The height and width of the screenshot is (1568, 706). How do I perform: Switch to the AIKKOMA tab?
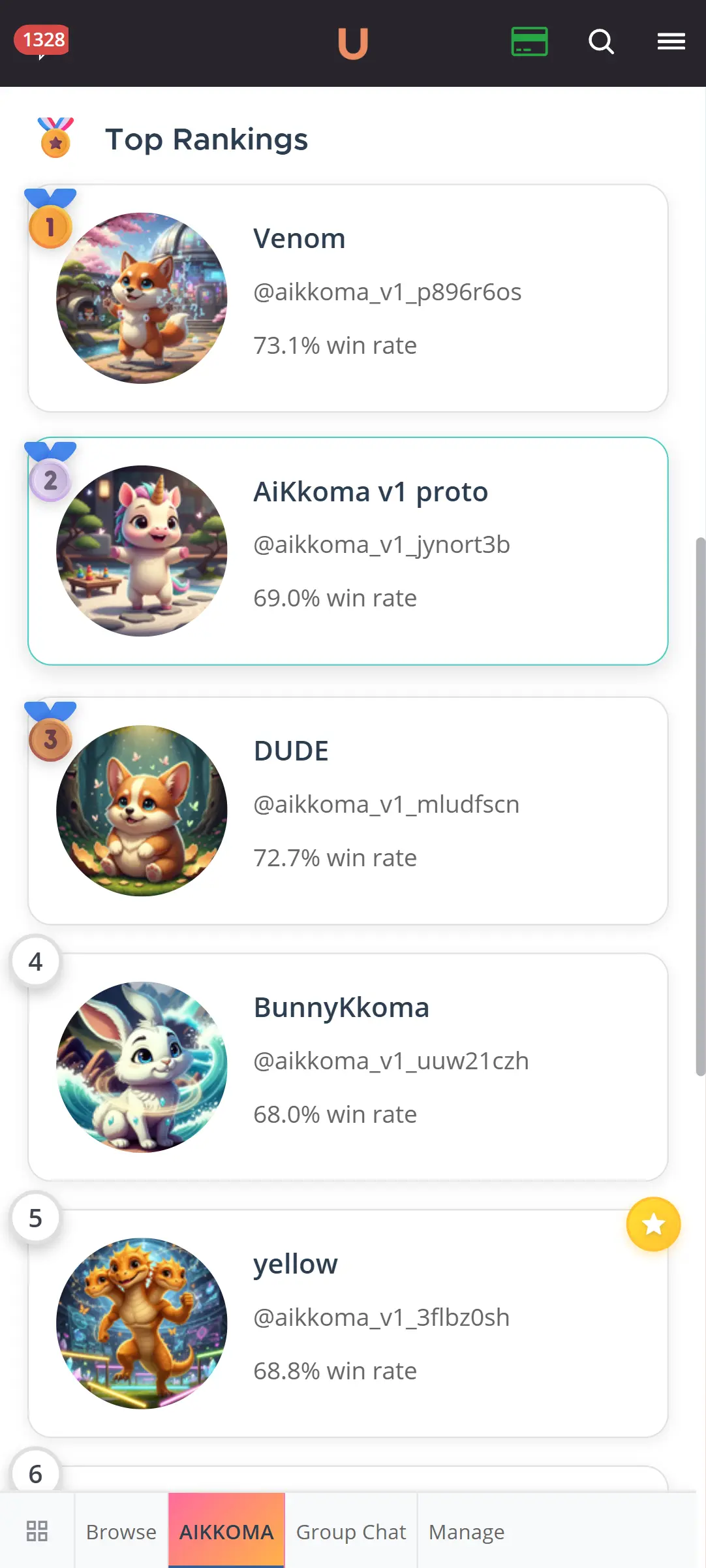point(226,1532)
